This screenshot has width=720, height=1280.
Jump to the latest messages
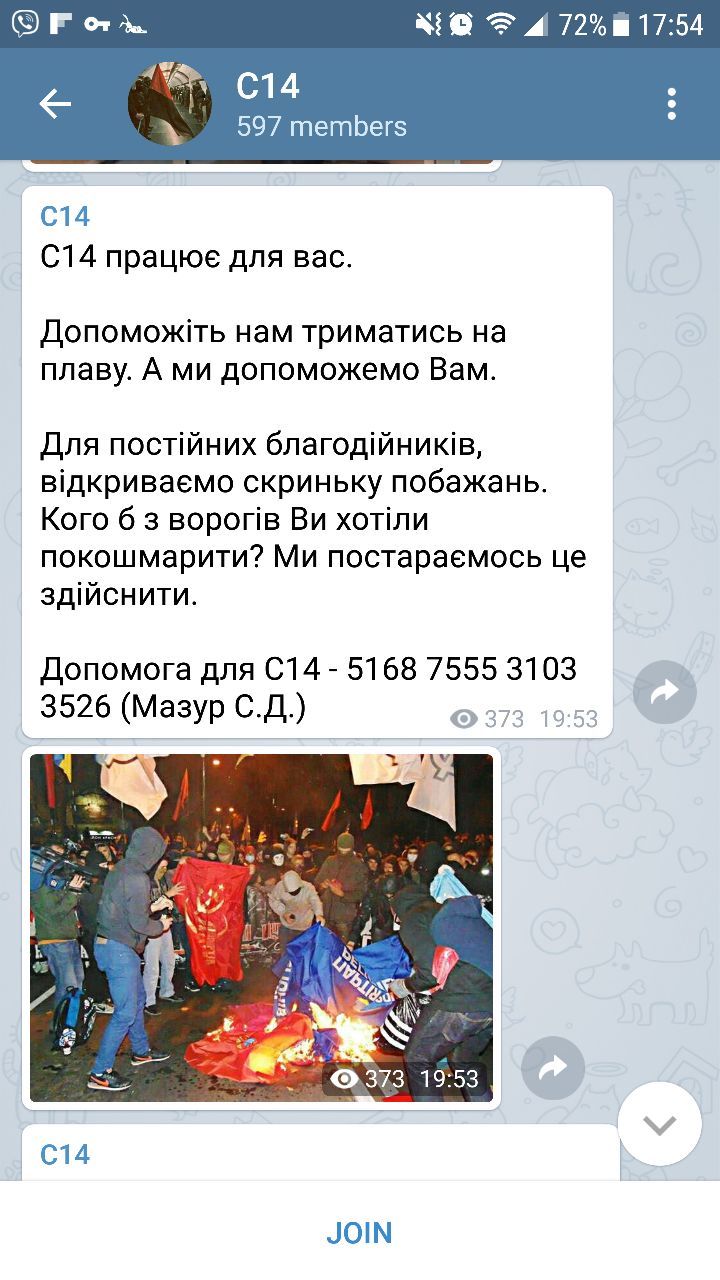tap(659, 1124)
